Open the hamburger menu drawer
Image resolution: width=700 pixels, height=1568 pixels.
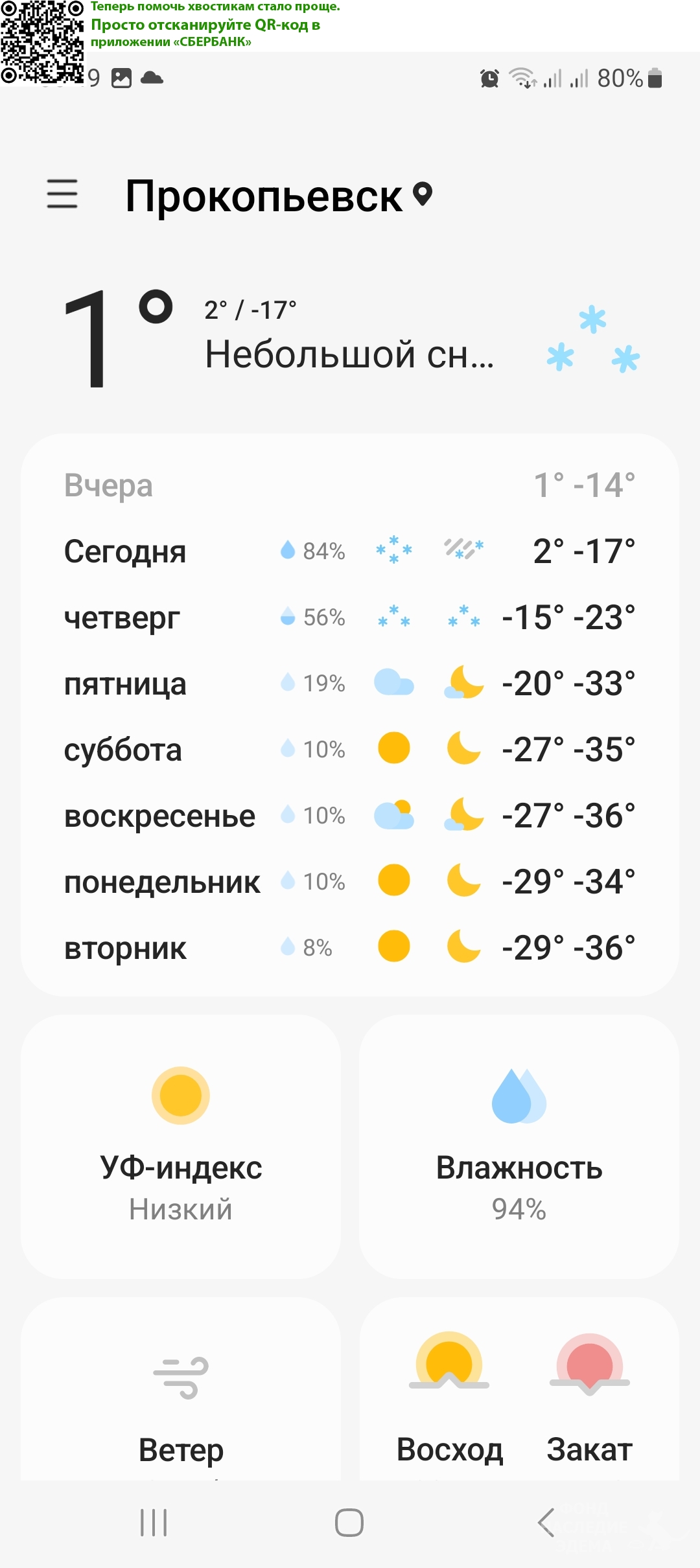(62, 194)
